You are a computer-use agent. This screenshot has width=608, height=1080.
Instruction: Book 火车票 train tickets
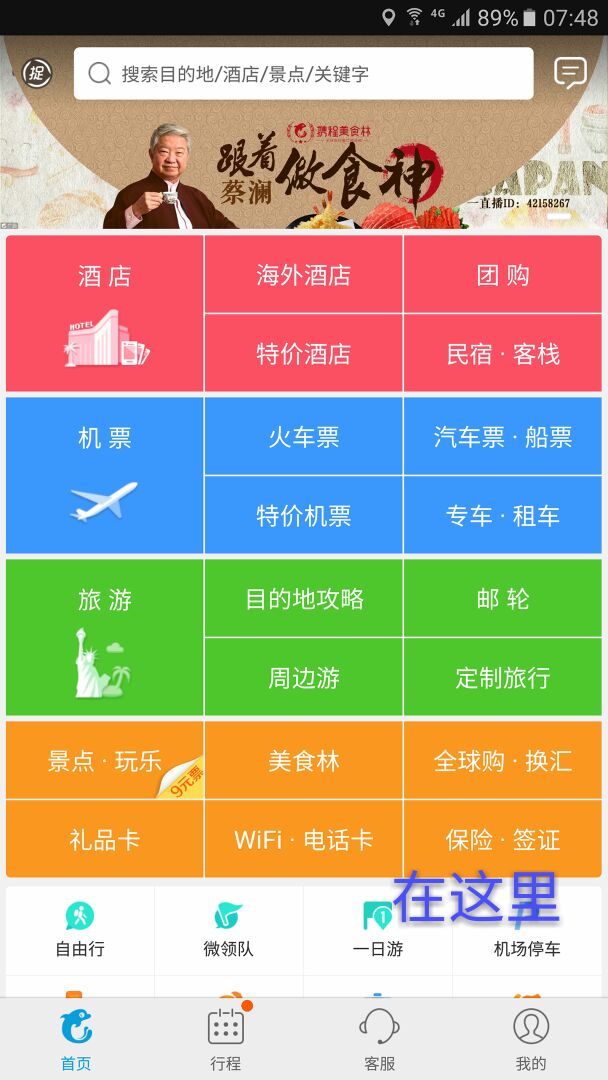click(304, 437)
